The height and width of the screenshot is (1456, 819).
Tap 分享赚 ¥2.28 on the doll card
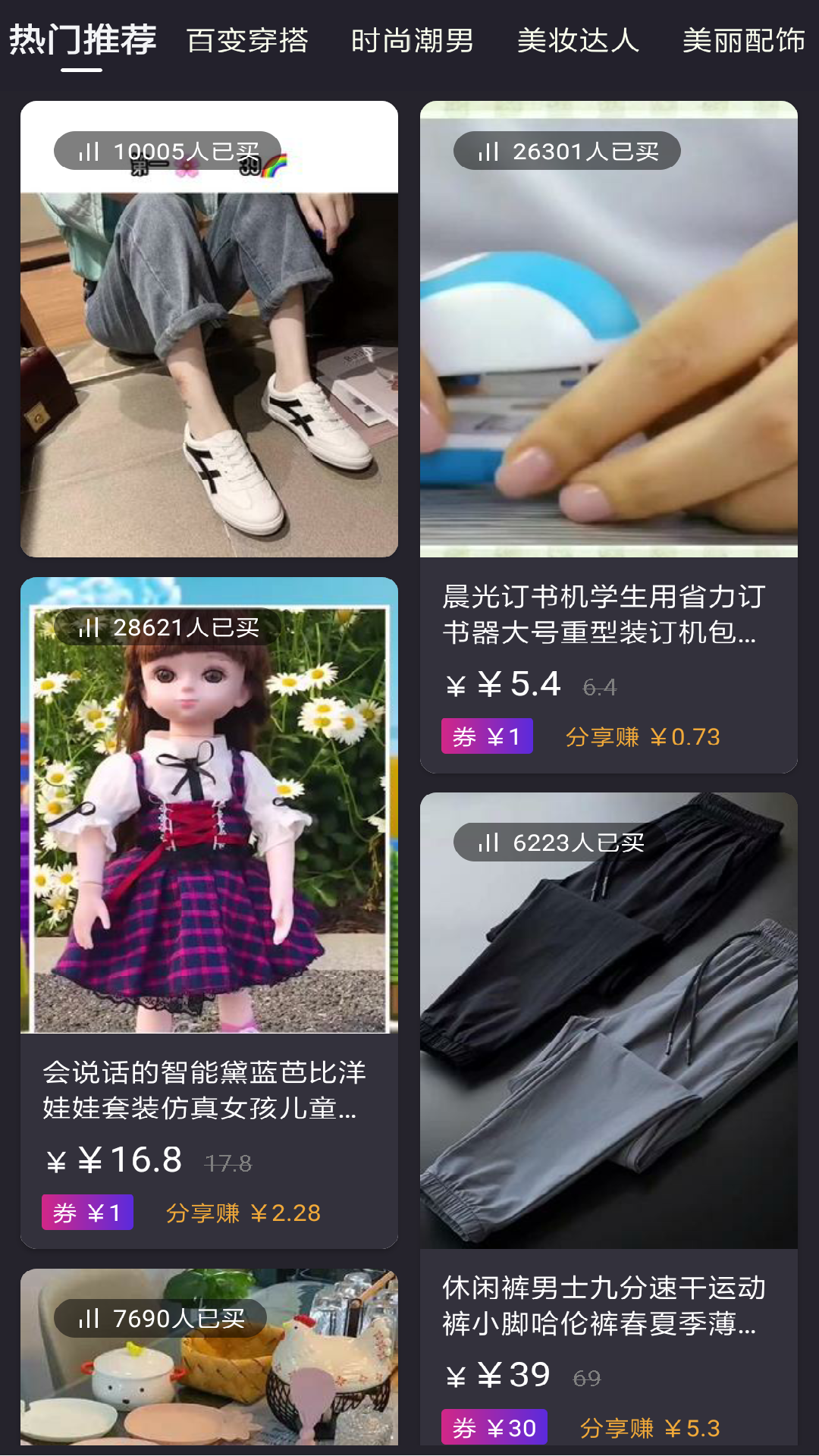pos(243,1213)
